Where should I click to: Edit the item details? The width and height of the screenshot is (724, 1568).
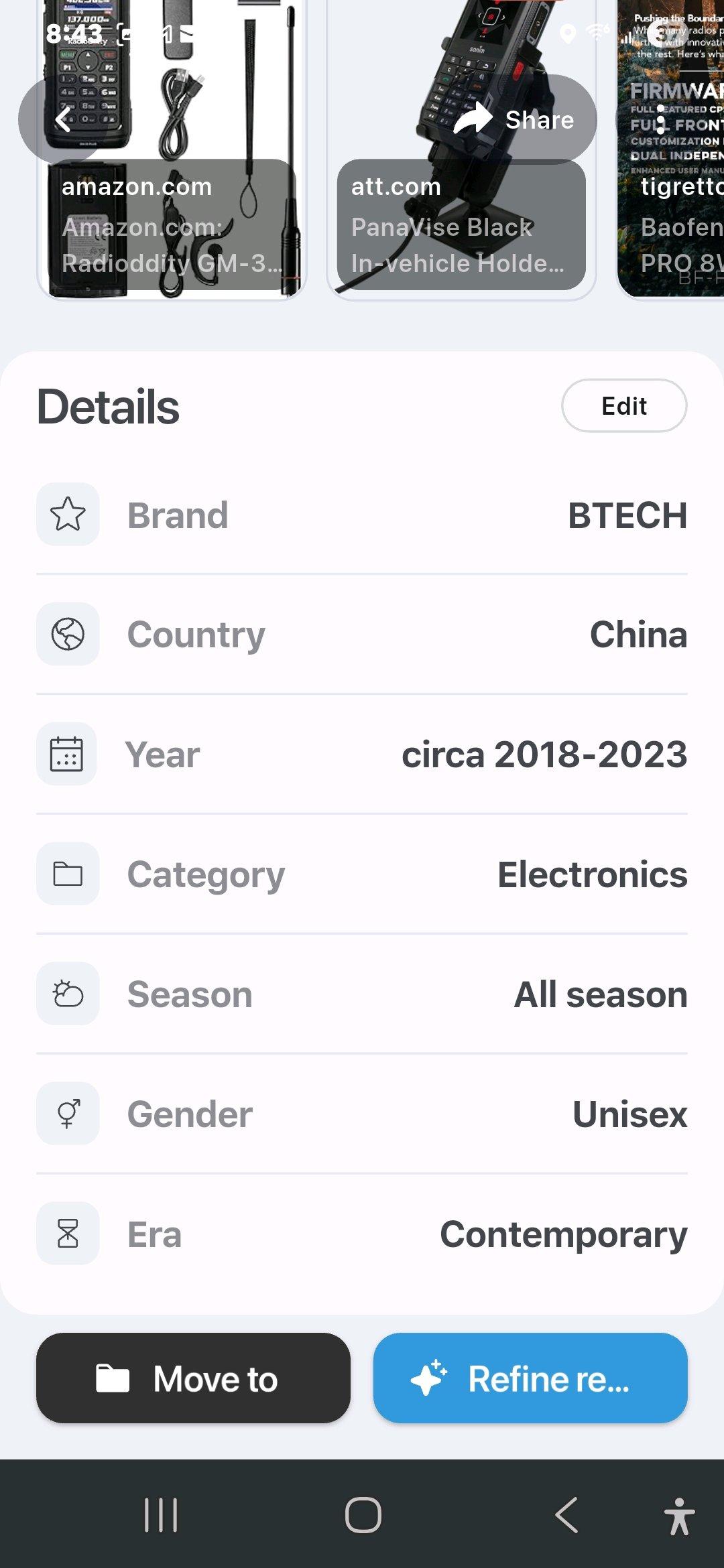click(623, 406)
